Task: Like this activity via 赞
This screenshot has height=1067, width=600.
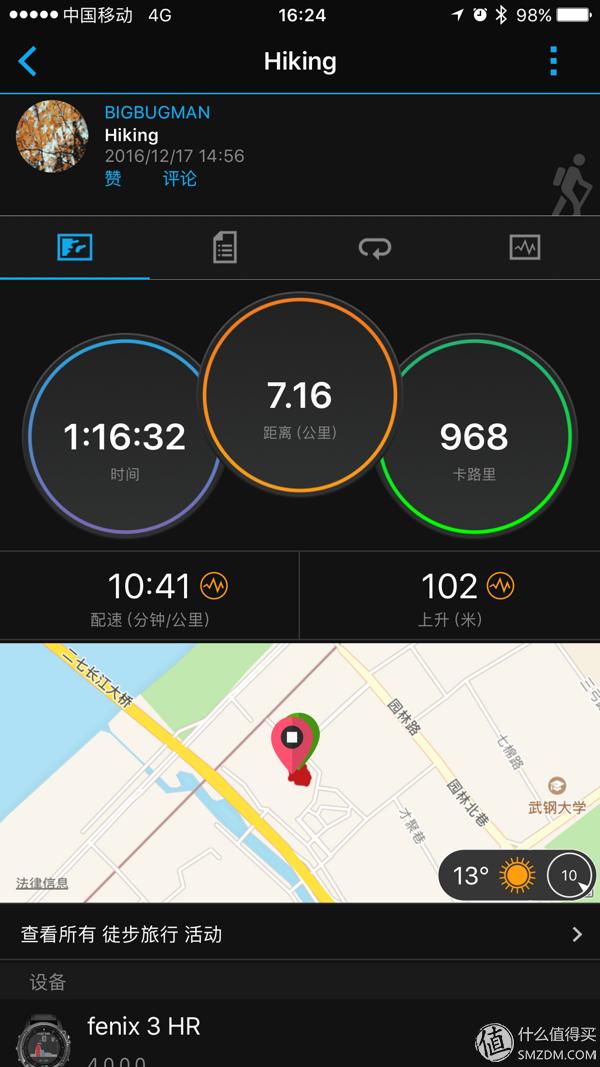Action: pos(113,179)
